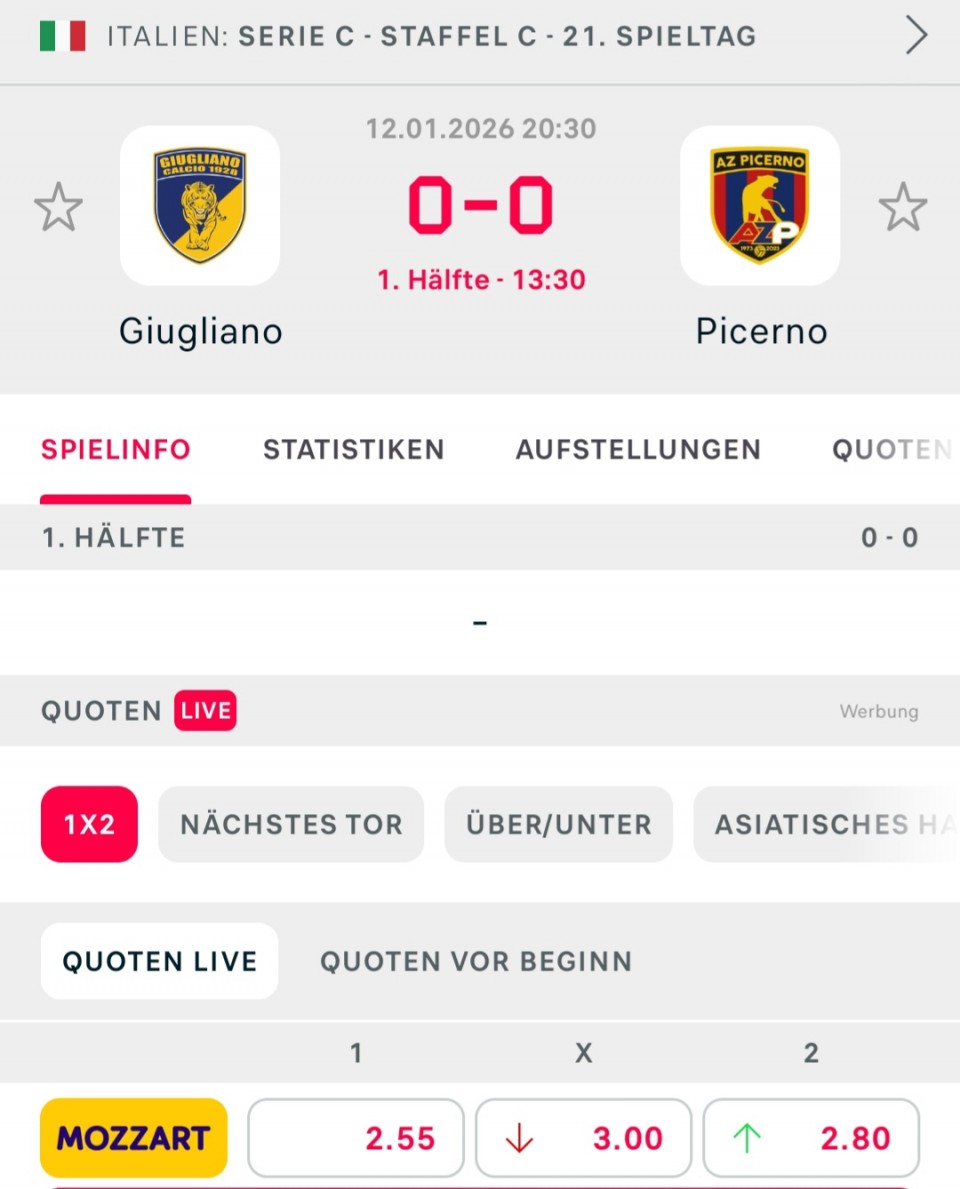
Task: Select Quoten Live
Action: tap(159, 961)
